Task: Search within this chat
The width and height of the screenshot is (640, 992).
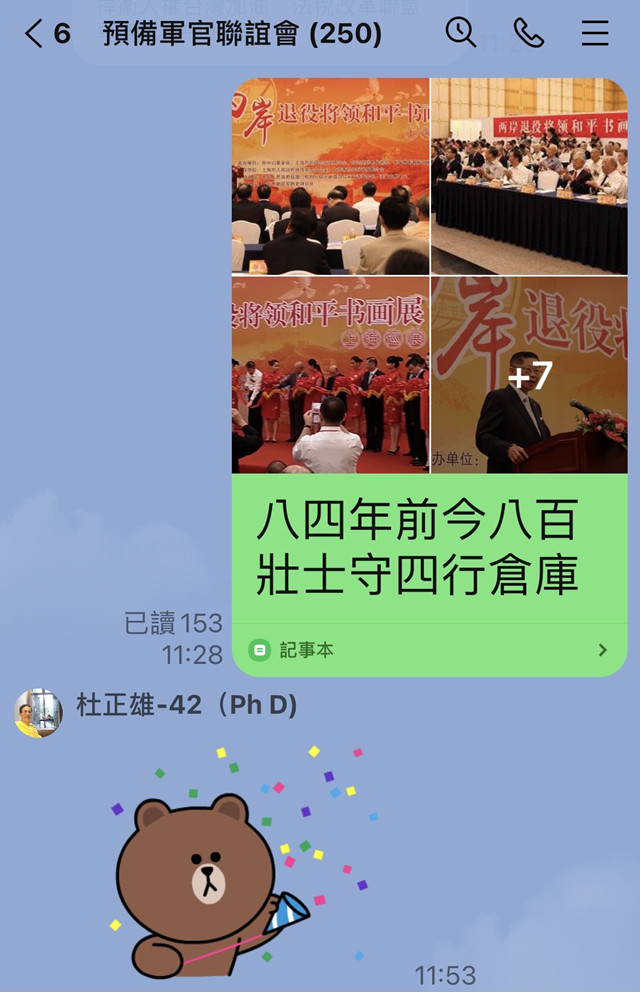Action: (x=461, y=33)
